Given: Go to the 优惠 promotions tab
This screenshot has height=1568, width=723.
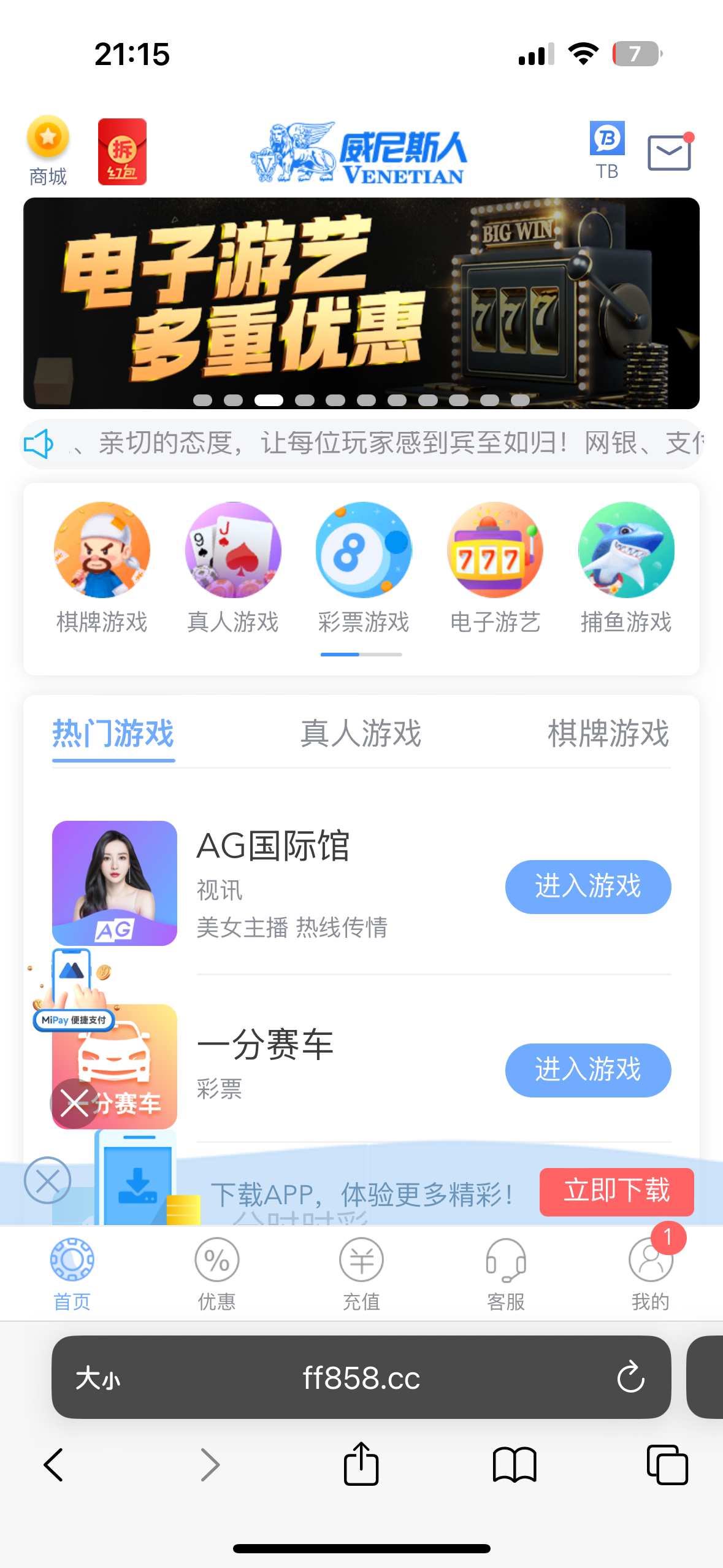Looking at the screenshot, I should (216, 1273).
